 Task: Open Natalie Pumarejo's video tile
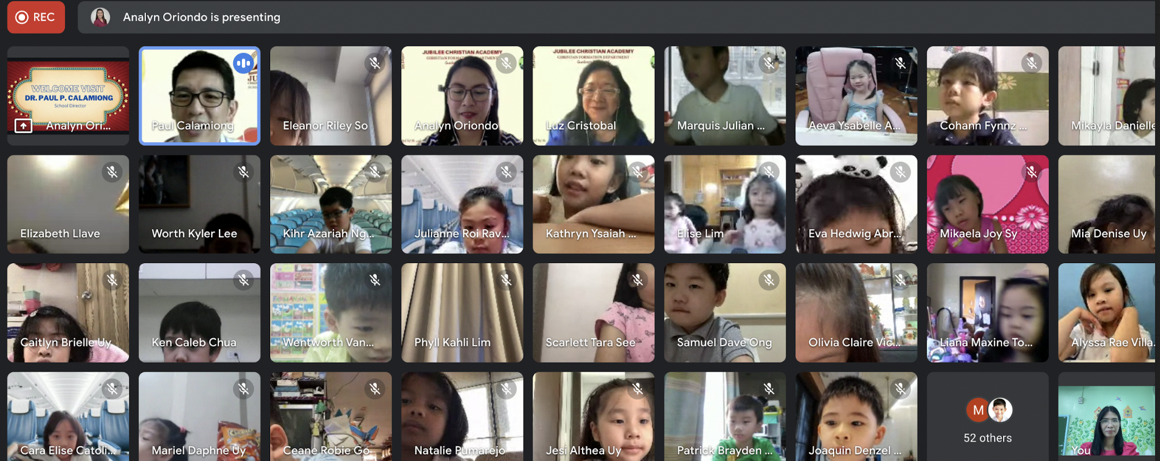coord(462,418)
